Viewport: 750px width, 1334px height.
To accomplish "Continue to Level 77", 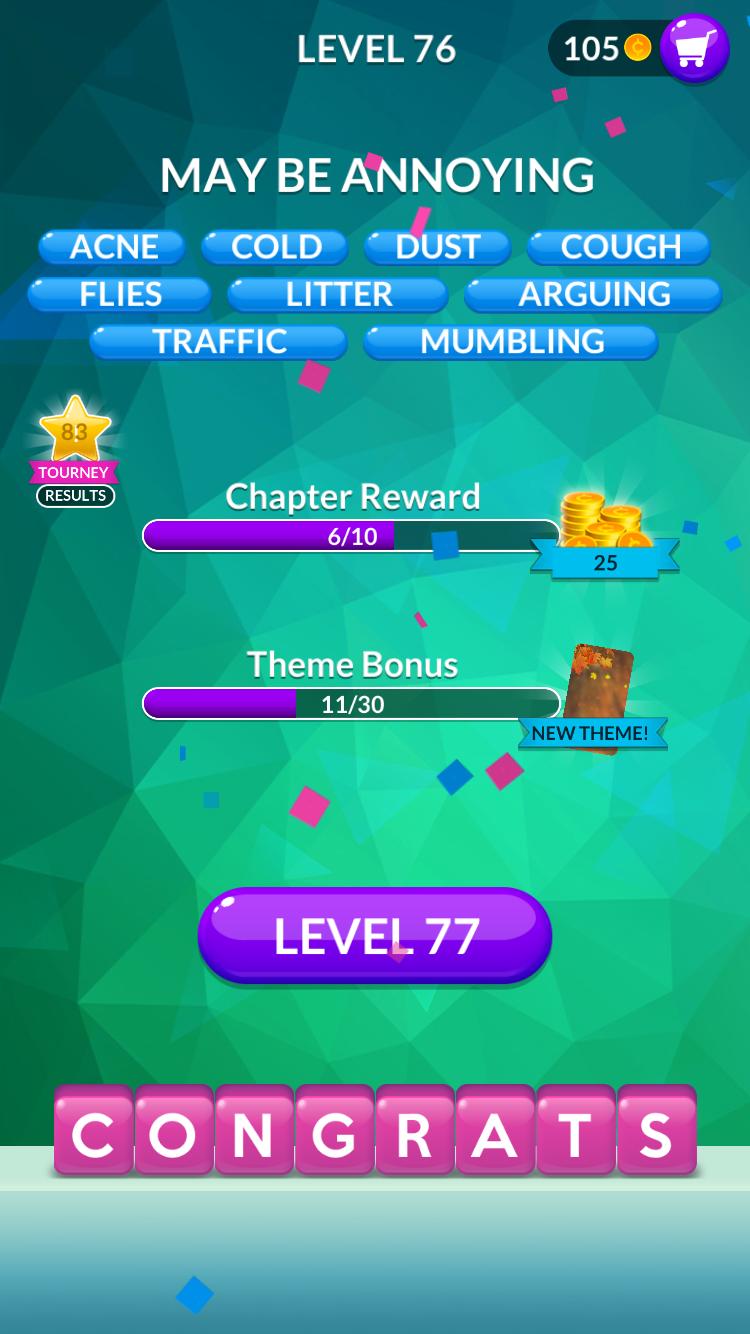I will pyautogui.click(x=375, y=936).
